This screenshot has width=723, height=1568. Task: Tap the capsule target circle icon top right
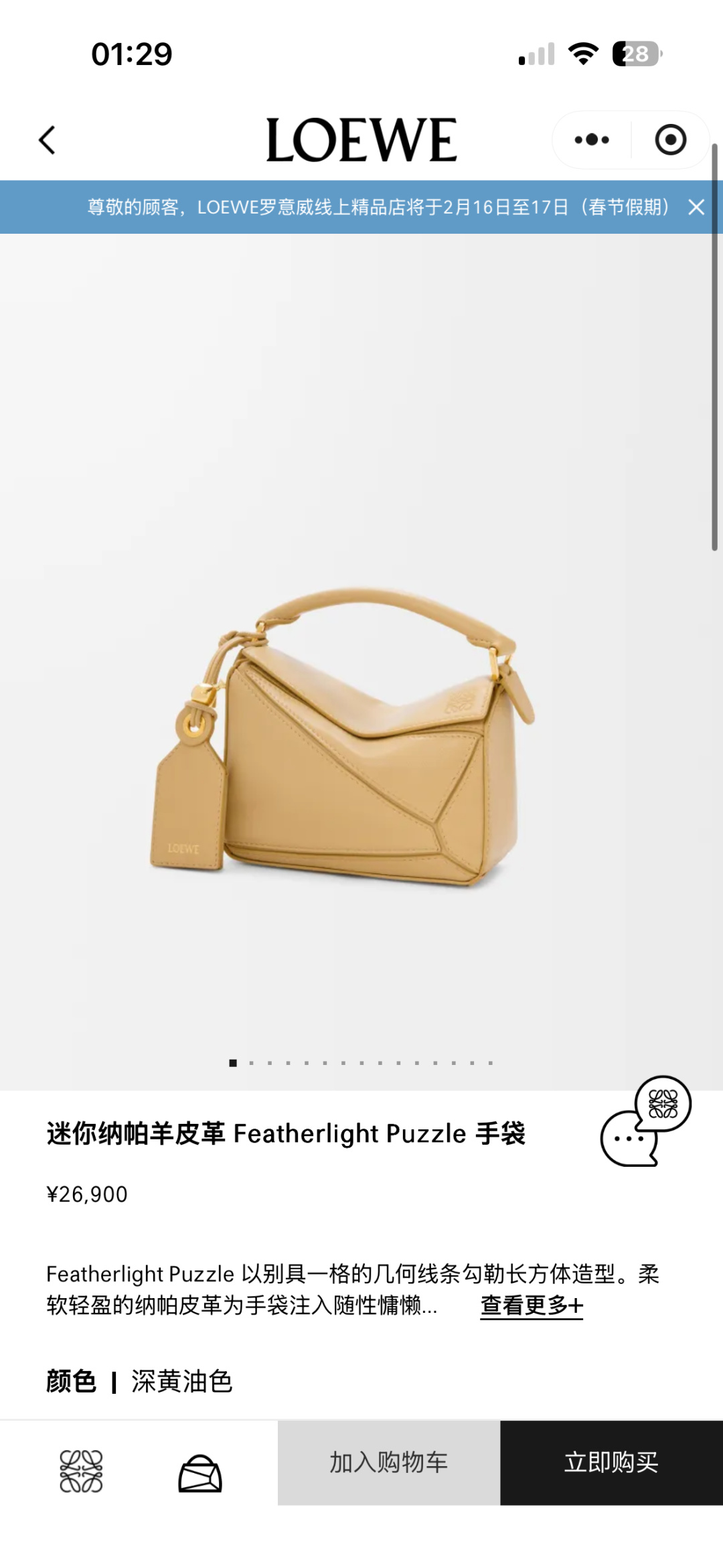pos(672,139)
